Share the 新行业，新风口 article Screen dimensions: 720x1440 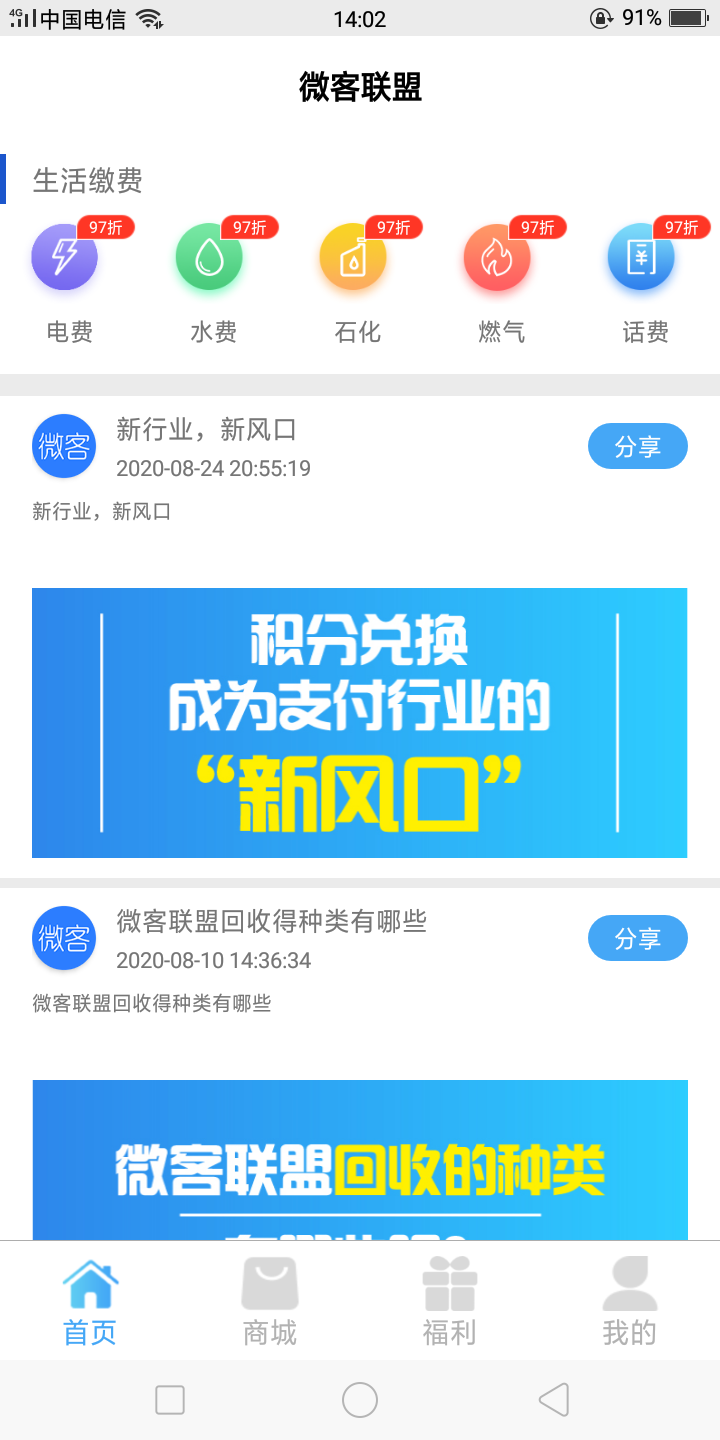637,446
